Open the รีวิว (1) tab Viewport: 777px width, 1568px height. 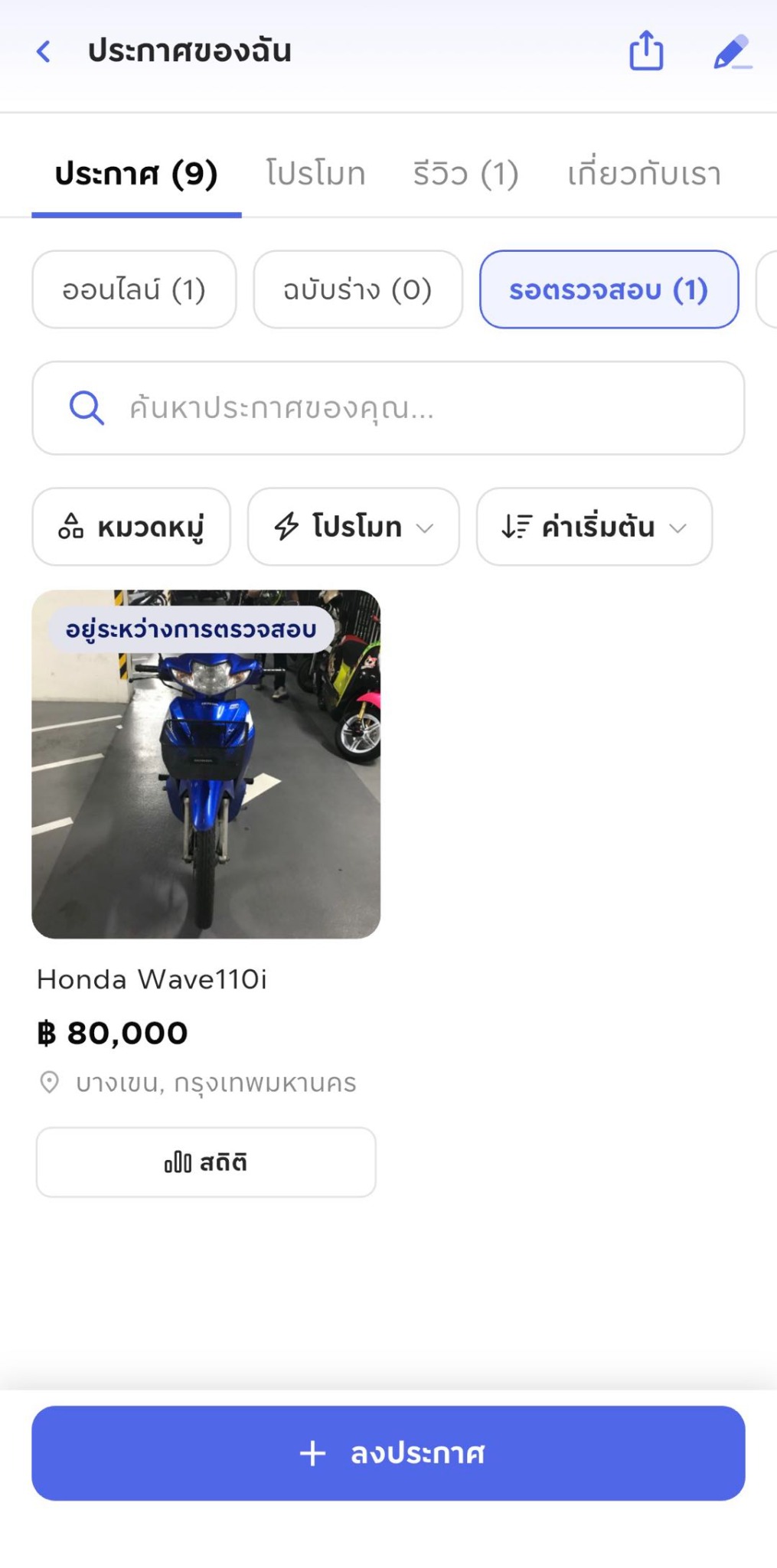click(x=465, y=174)
